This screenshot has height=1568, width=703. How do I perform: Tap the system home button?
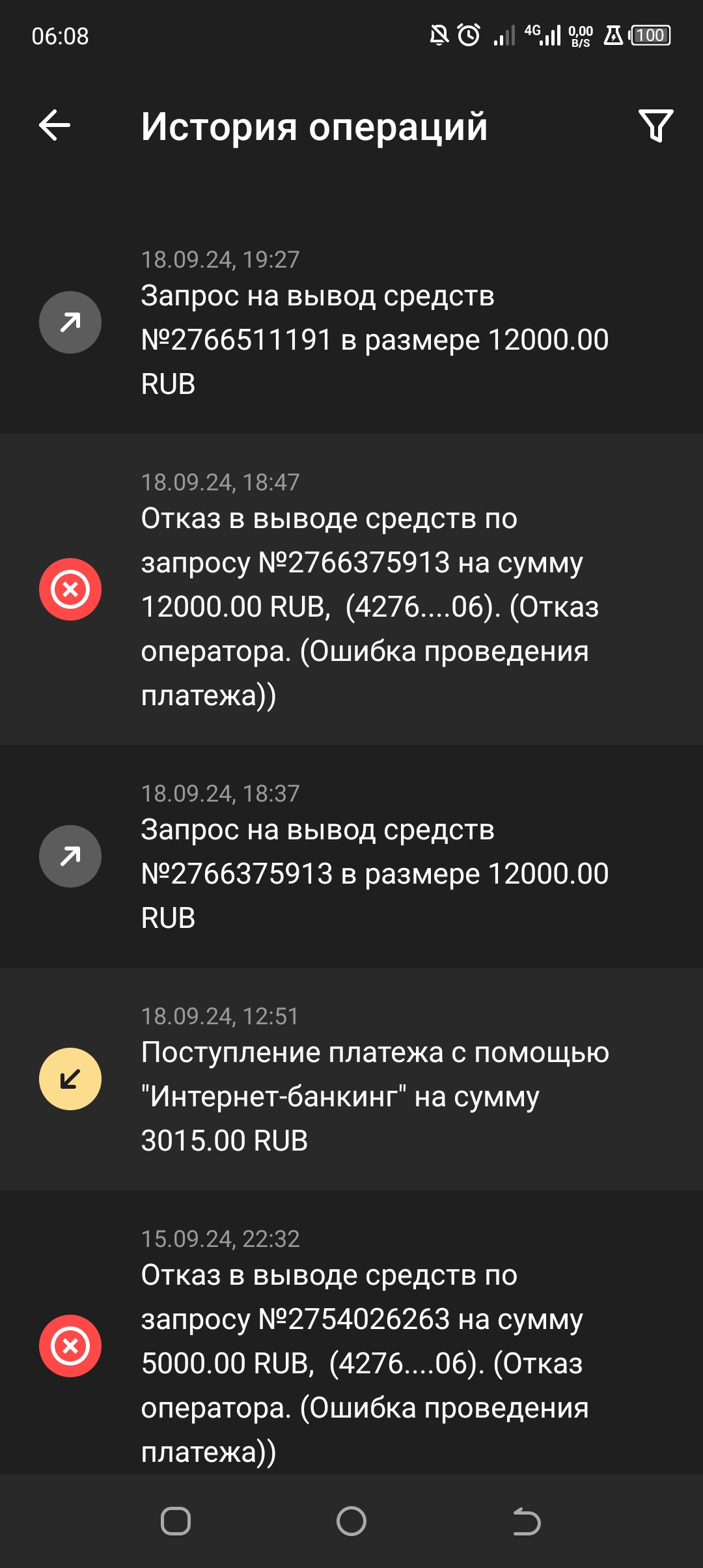(351, 1521)
